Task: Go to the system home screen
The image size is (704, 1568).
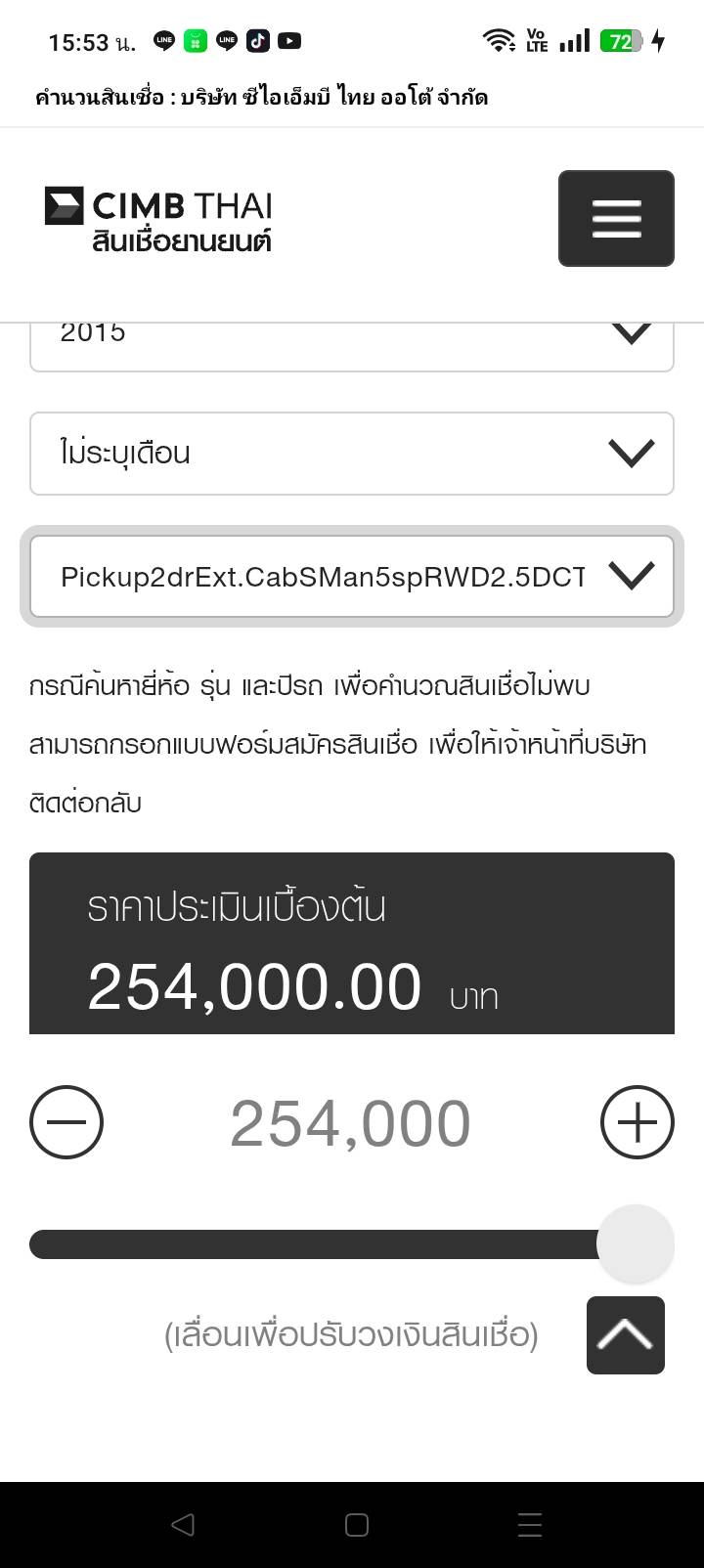Action: coord(357,1525)
